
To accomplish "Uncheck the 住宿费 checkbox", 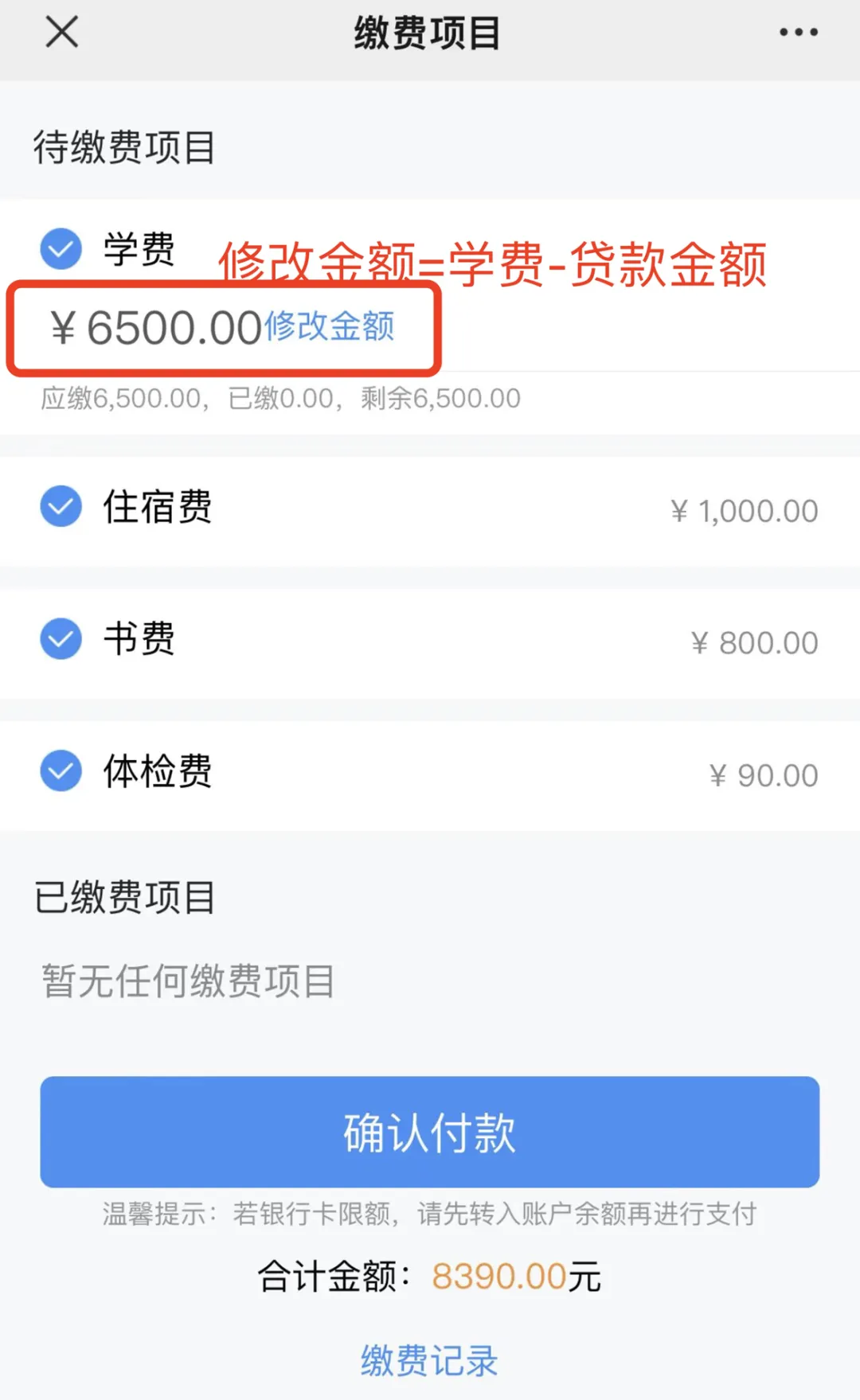I will [x=61, y=506].
